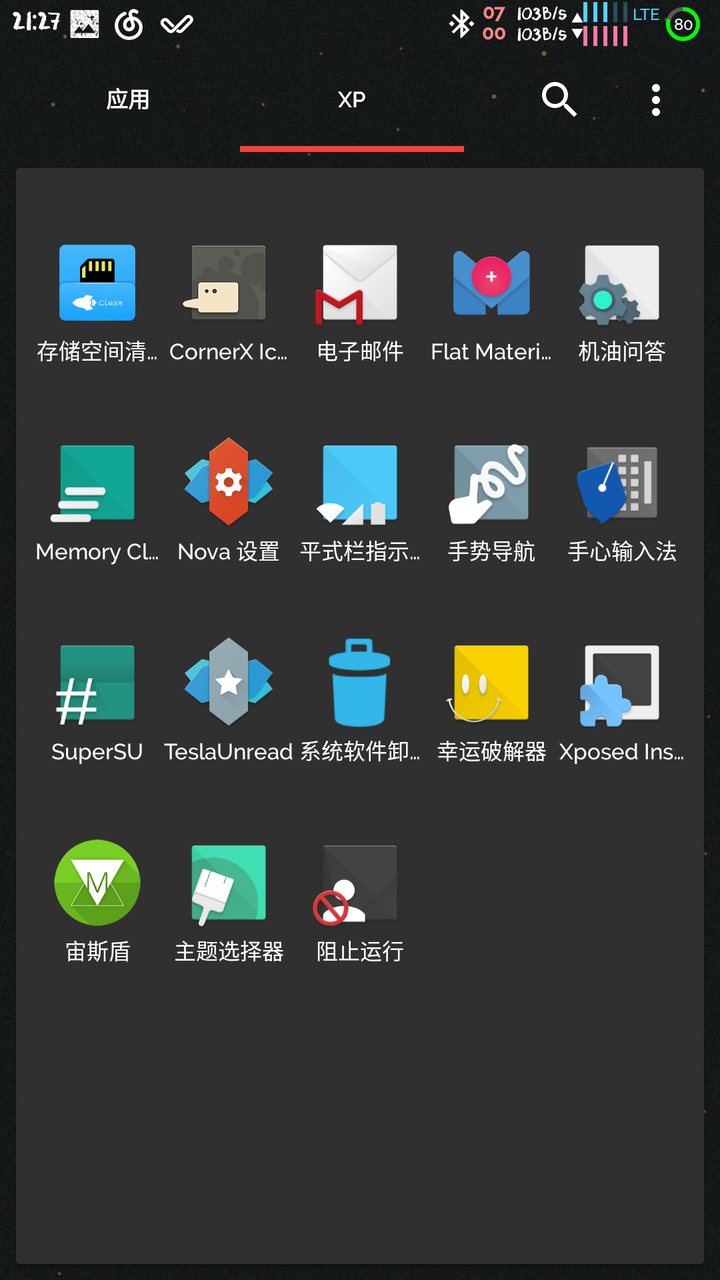The image size is (720, 1280).
Task: Select the XP tab
Action: tap(351, 99)
